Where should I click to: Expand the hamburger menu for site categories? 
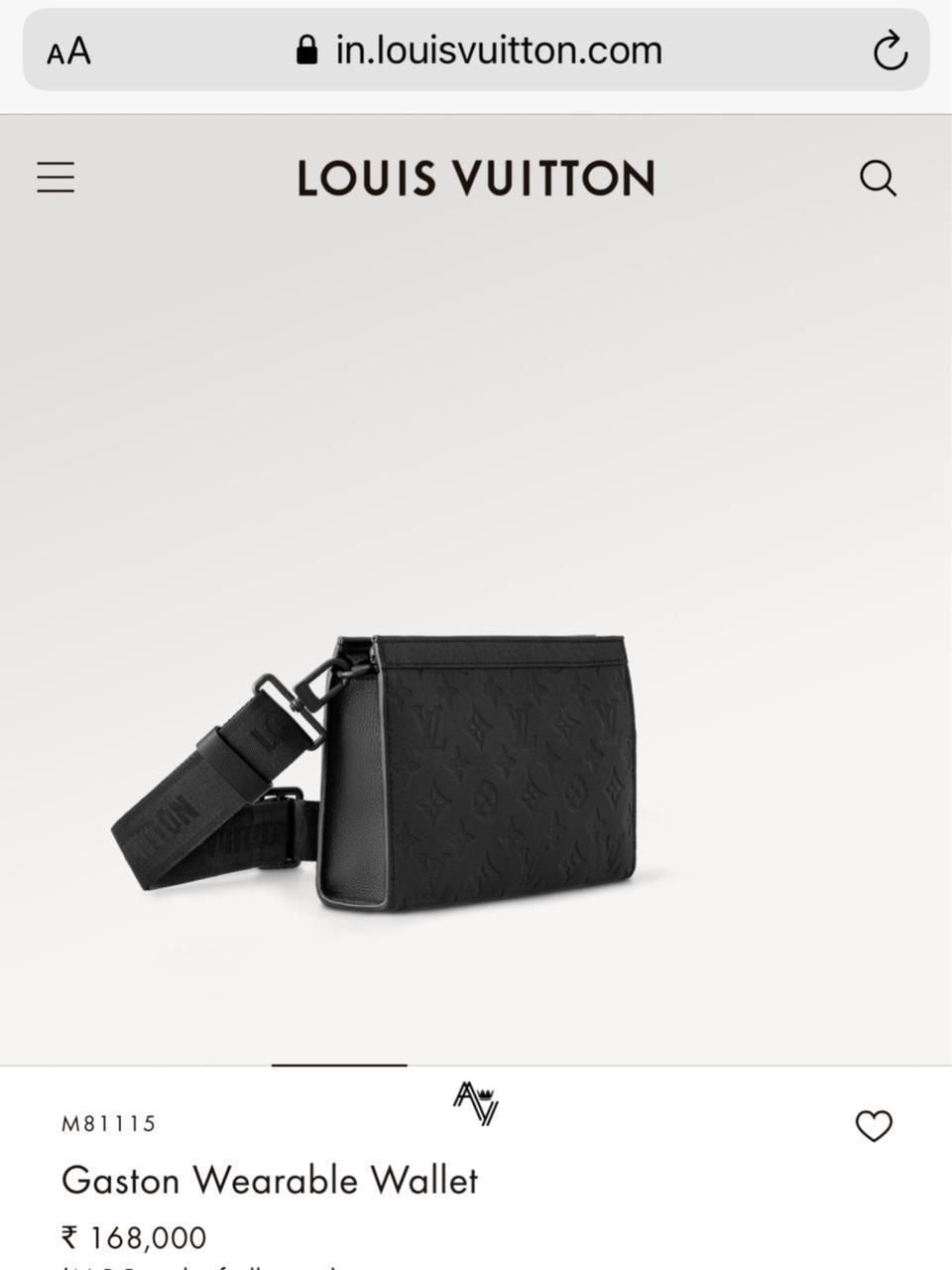[x=55, y=177]
